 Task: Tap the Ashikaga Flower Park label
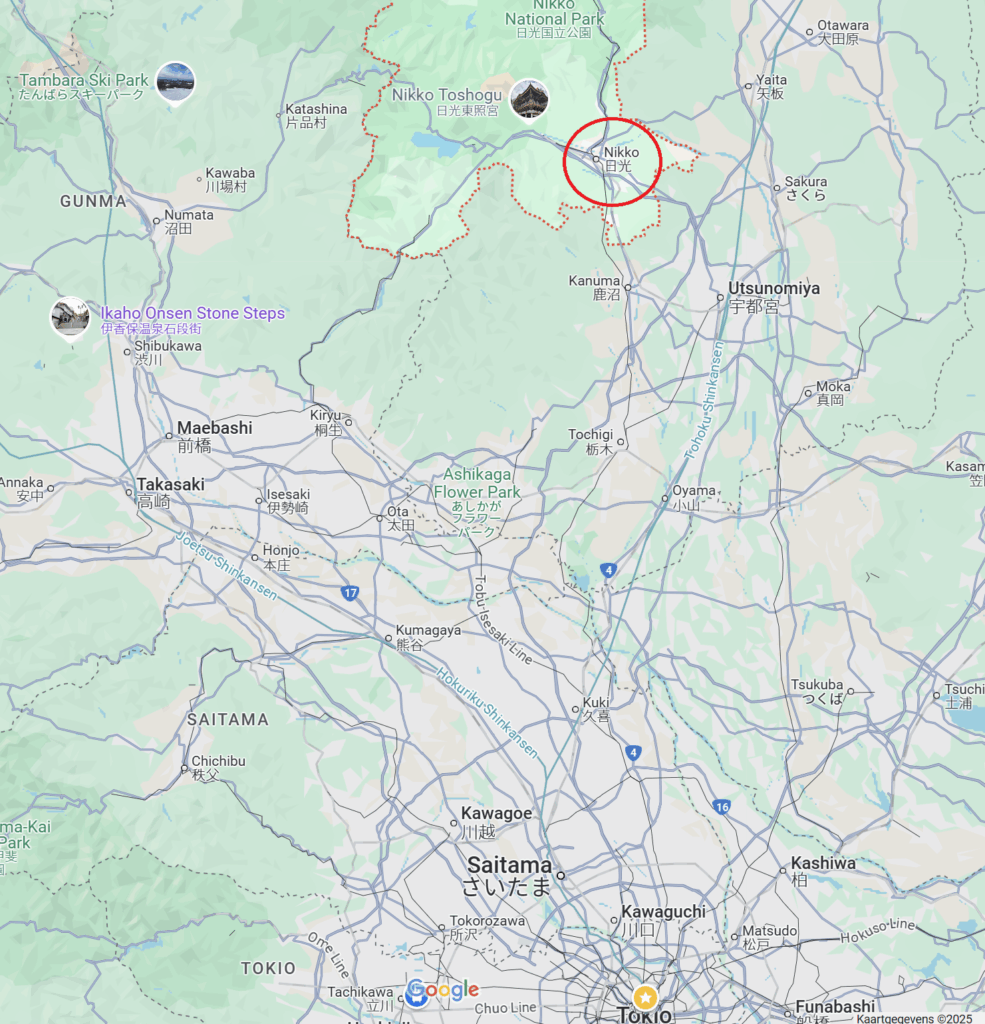point(477,483)
